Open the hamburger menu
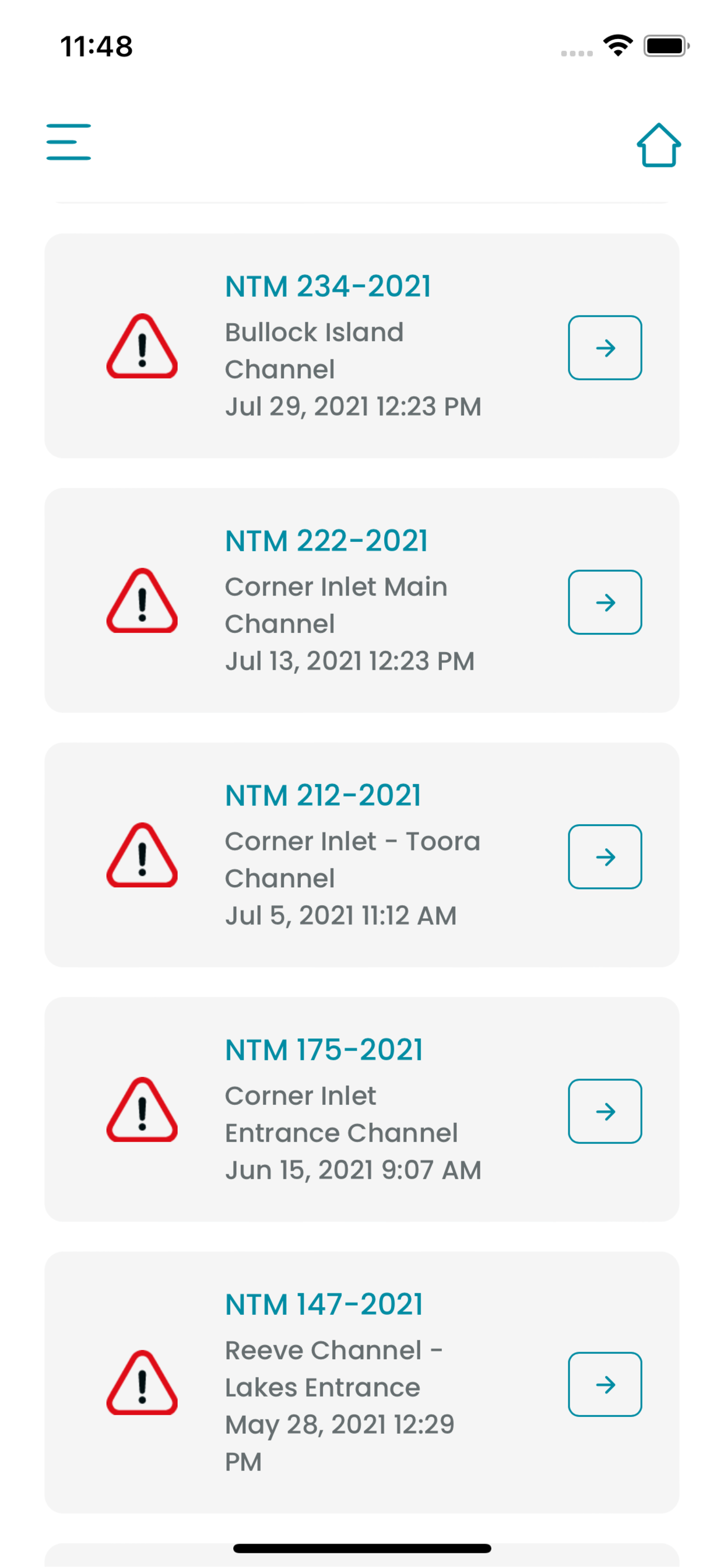724x1568 pixels. coord(69,142)
